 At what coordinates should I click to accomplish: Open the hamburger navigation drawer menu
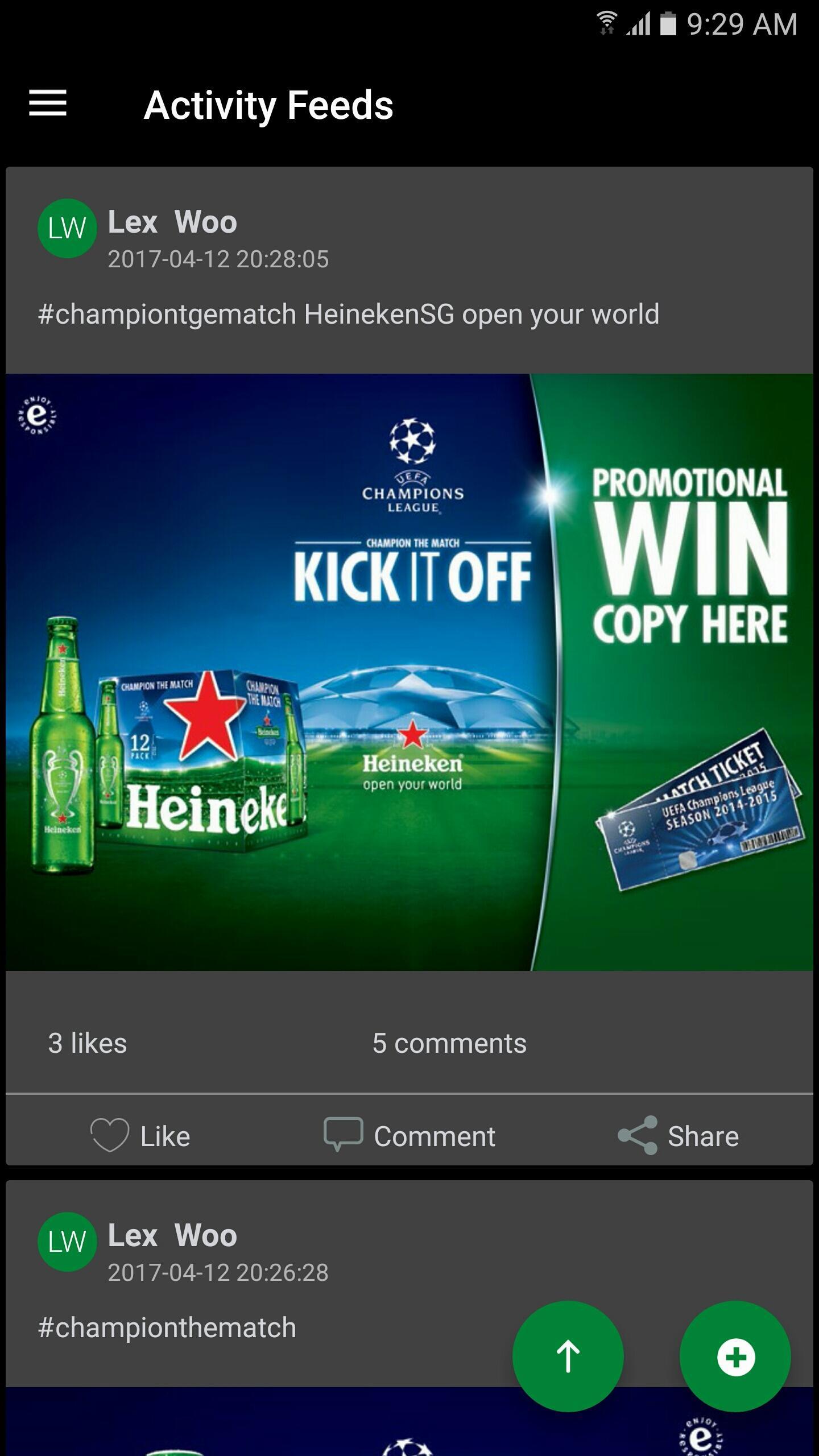48,104
